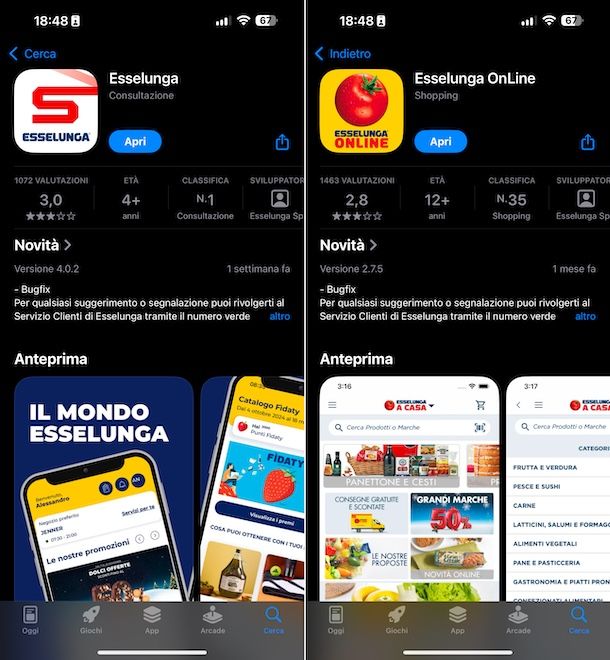View the 'Il mondo Esselunga' preview screenshot
Image resolution: width=610 pixels, height=660 pixels.
[x=103, y=490]
